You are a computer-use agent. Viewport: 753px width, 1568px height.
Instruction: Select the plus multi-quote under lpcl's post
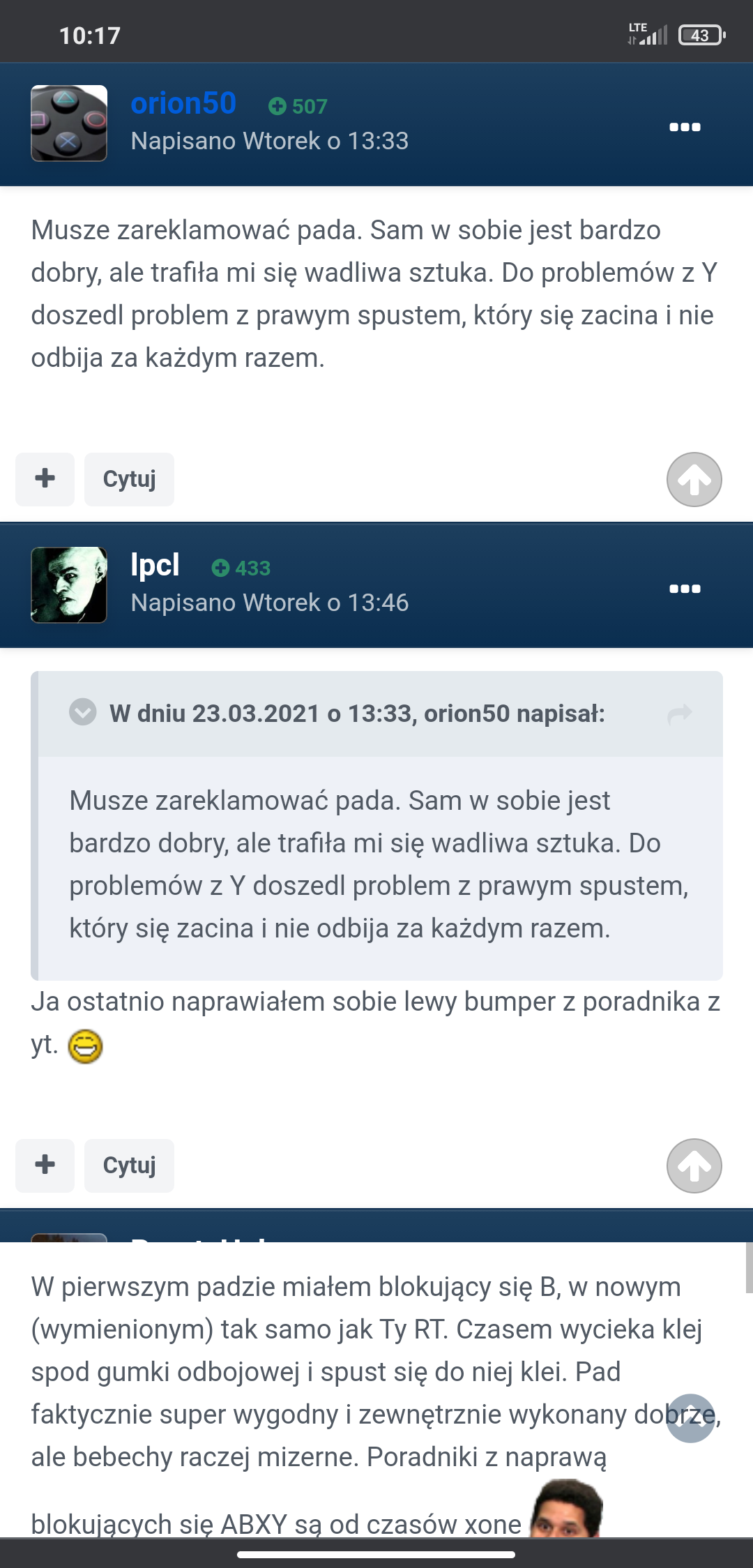click(x=45, y=1166)
